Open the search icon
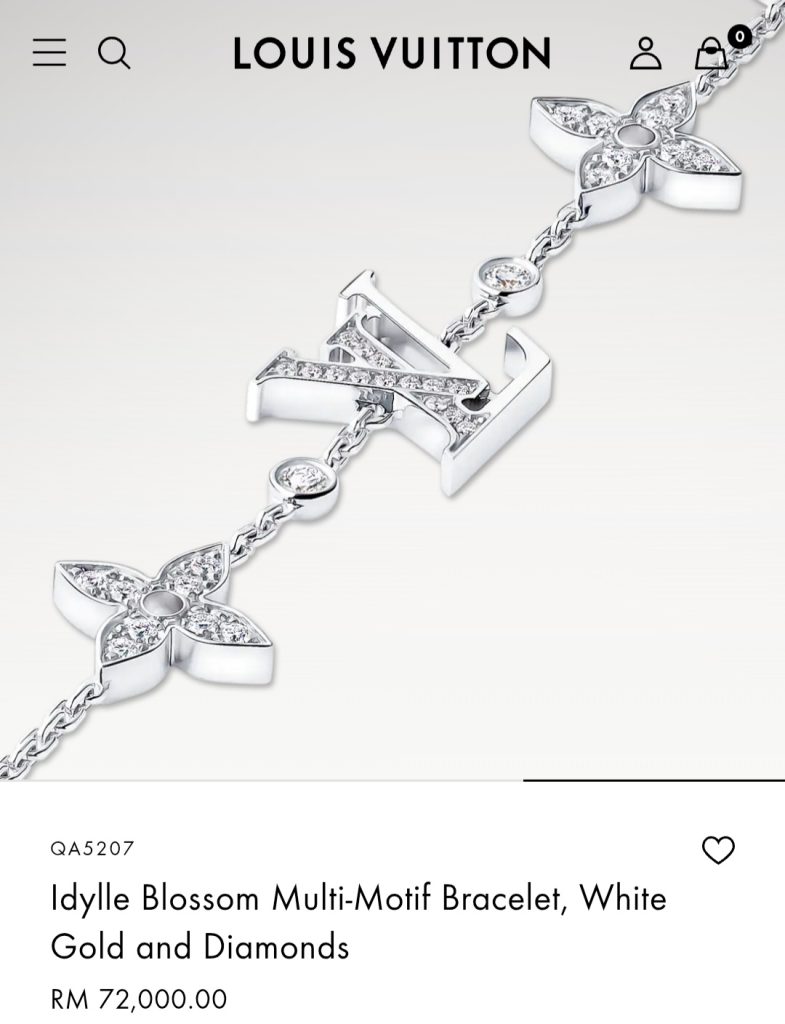The height and width of the screenshot is (1024, 785). (x=114, y=52)
